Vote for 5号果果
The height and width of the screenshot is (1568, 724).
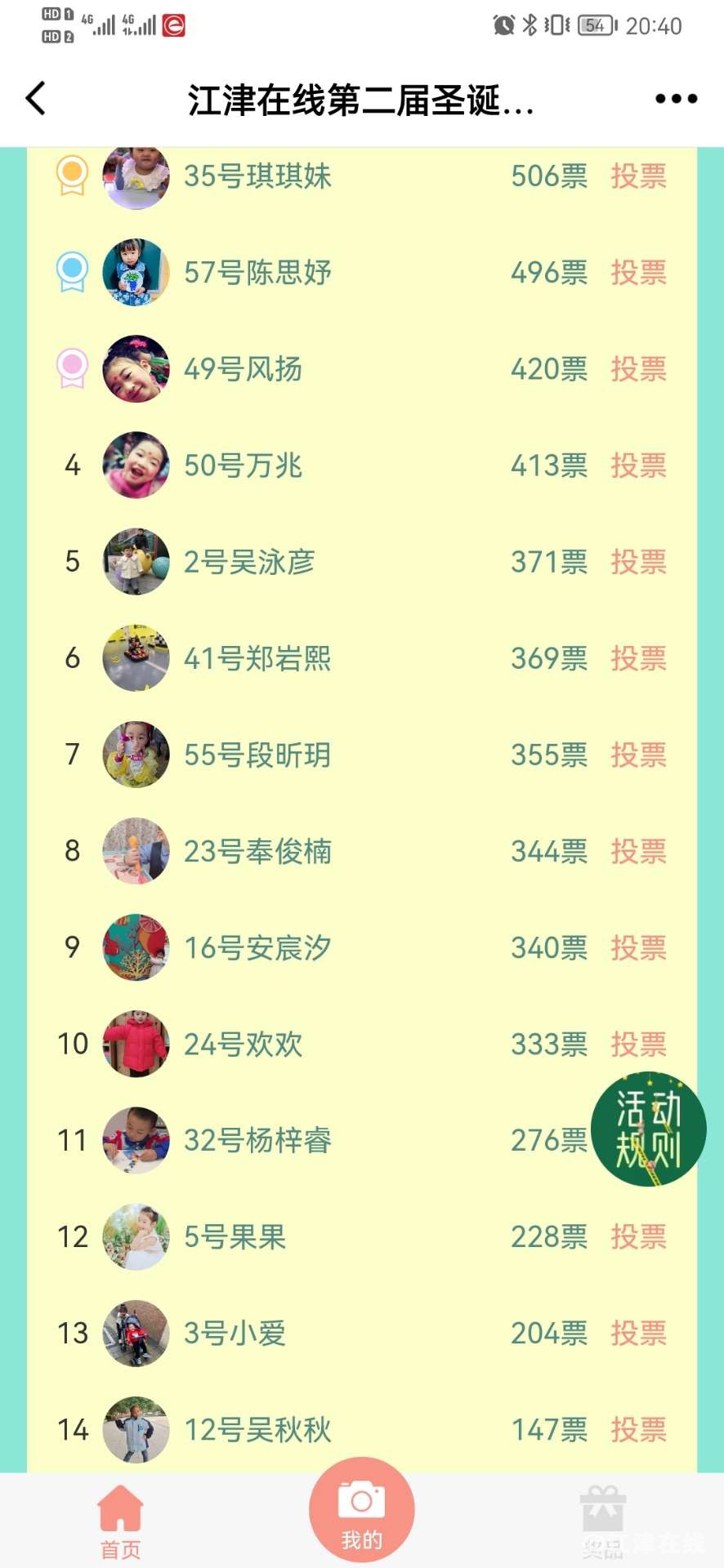point(638,1236)
